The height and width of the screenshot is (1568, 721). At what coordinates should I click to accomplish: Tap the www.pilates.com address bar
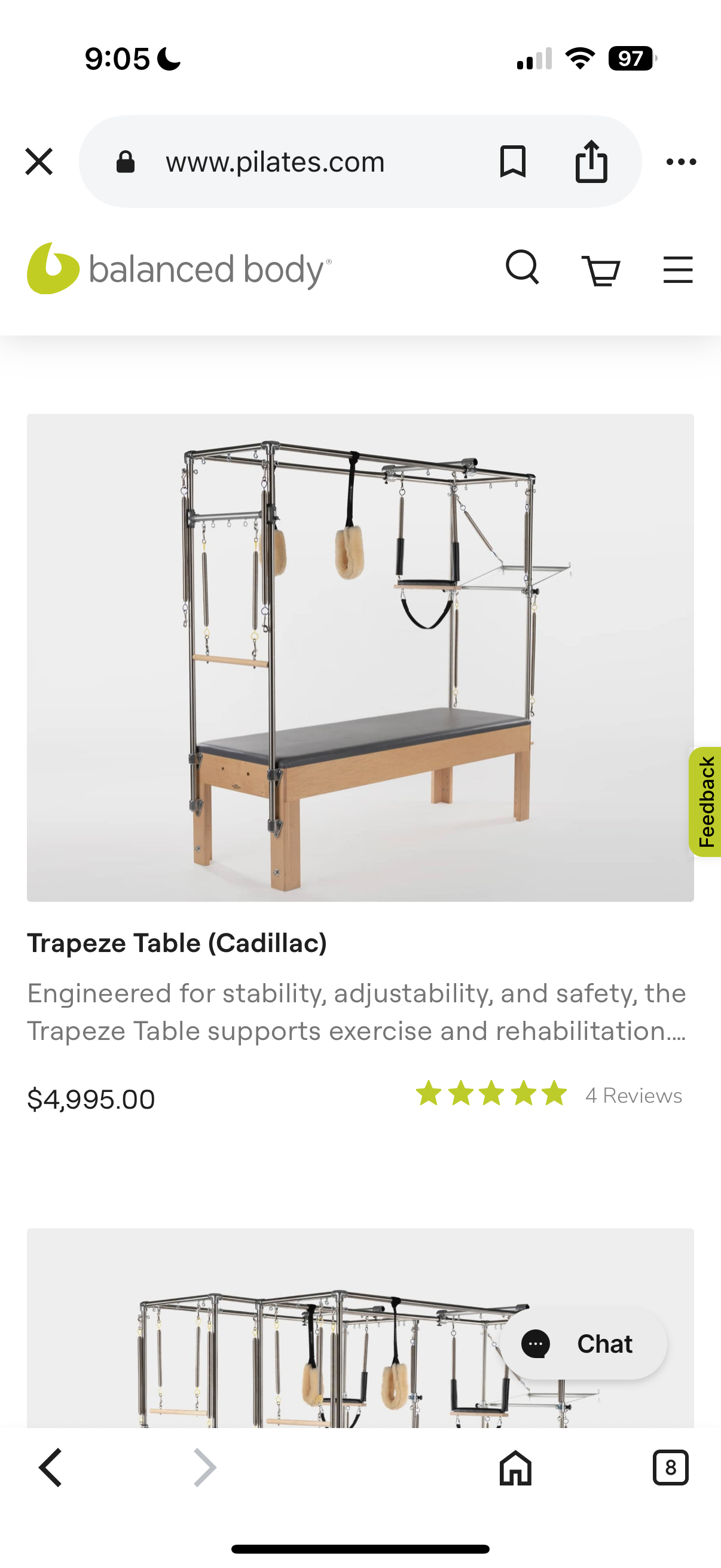[x=275, y=162]
